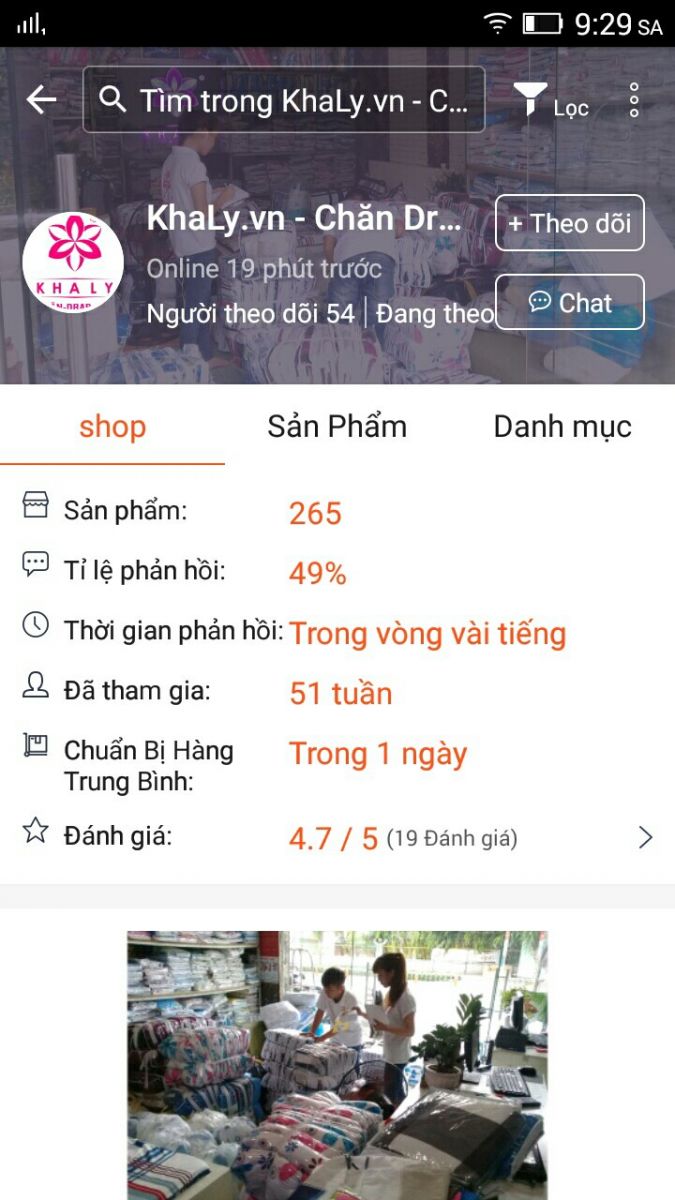Open the shop photo below ratings
Viewport: 675px width, 1200px height.
coord(337,1063)
